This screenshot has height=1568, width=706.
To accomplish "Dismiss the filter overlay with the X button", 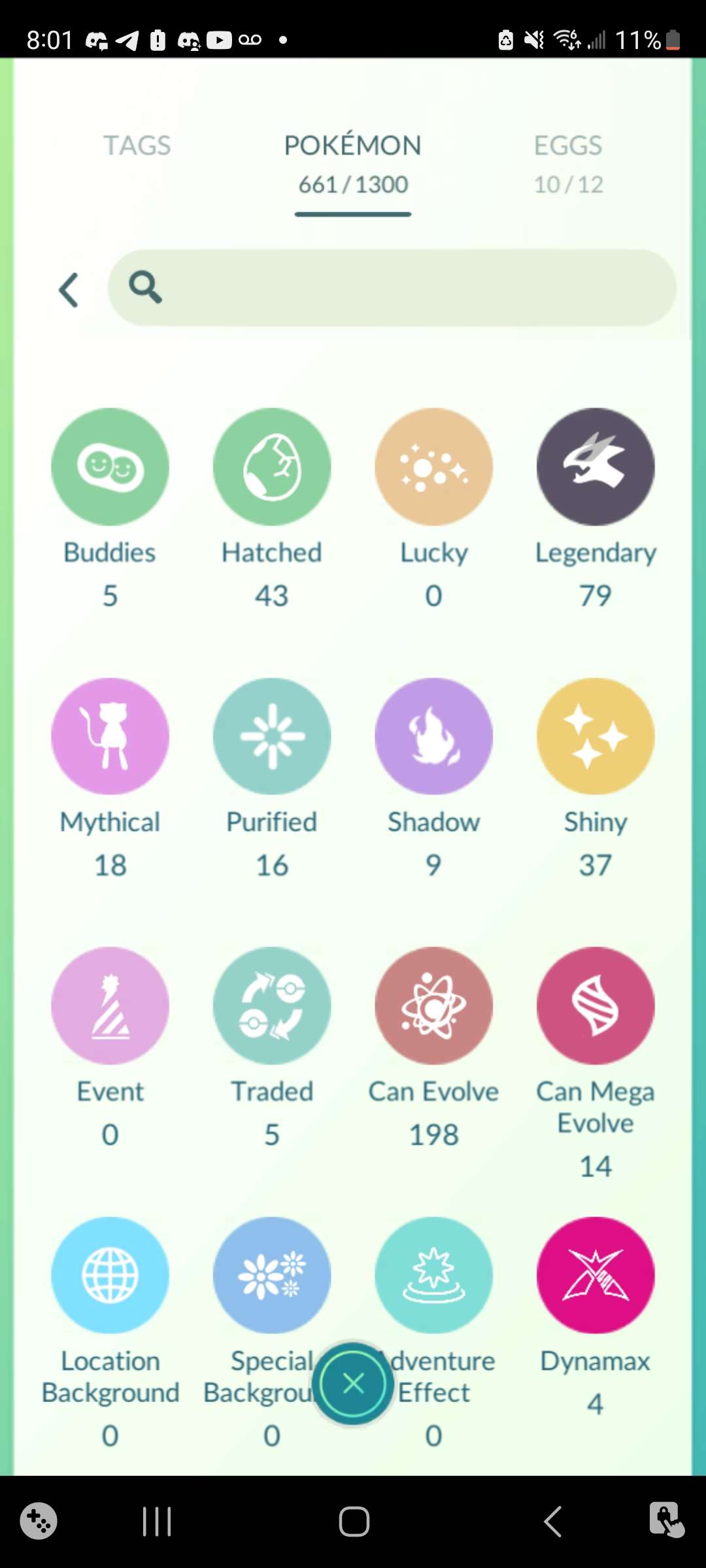I will (x=353, y=1382).
